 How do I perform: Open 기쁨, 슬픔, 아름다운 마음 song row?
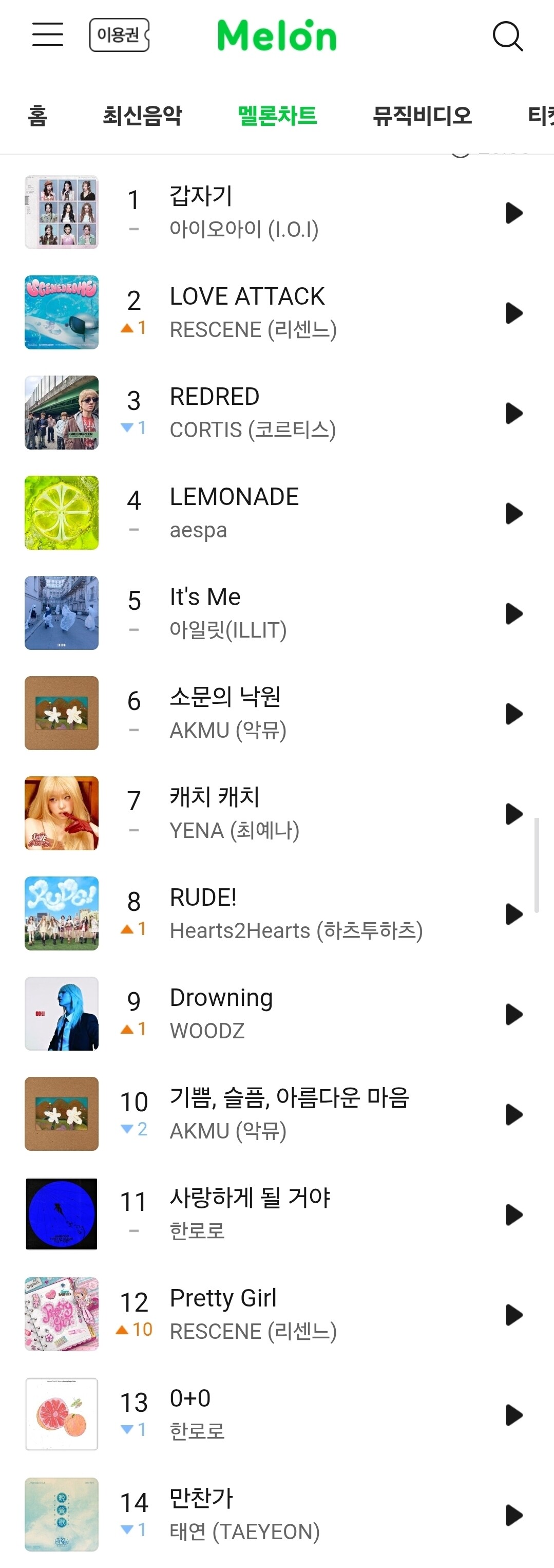pos(277,1114)
